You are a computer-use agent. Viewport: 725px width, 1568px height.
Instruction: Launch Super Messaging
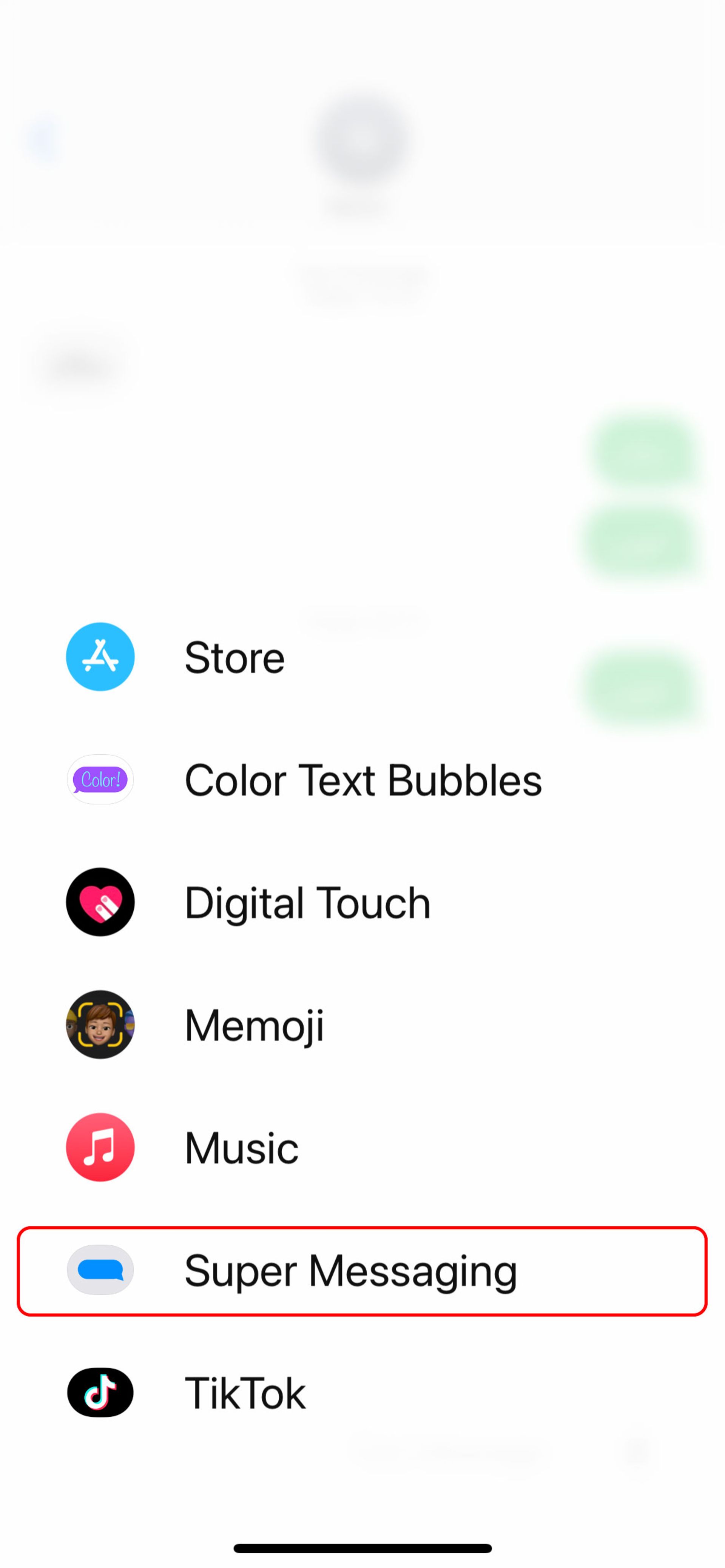tap(350, 1270)
